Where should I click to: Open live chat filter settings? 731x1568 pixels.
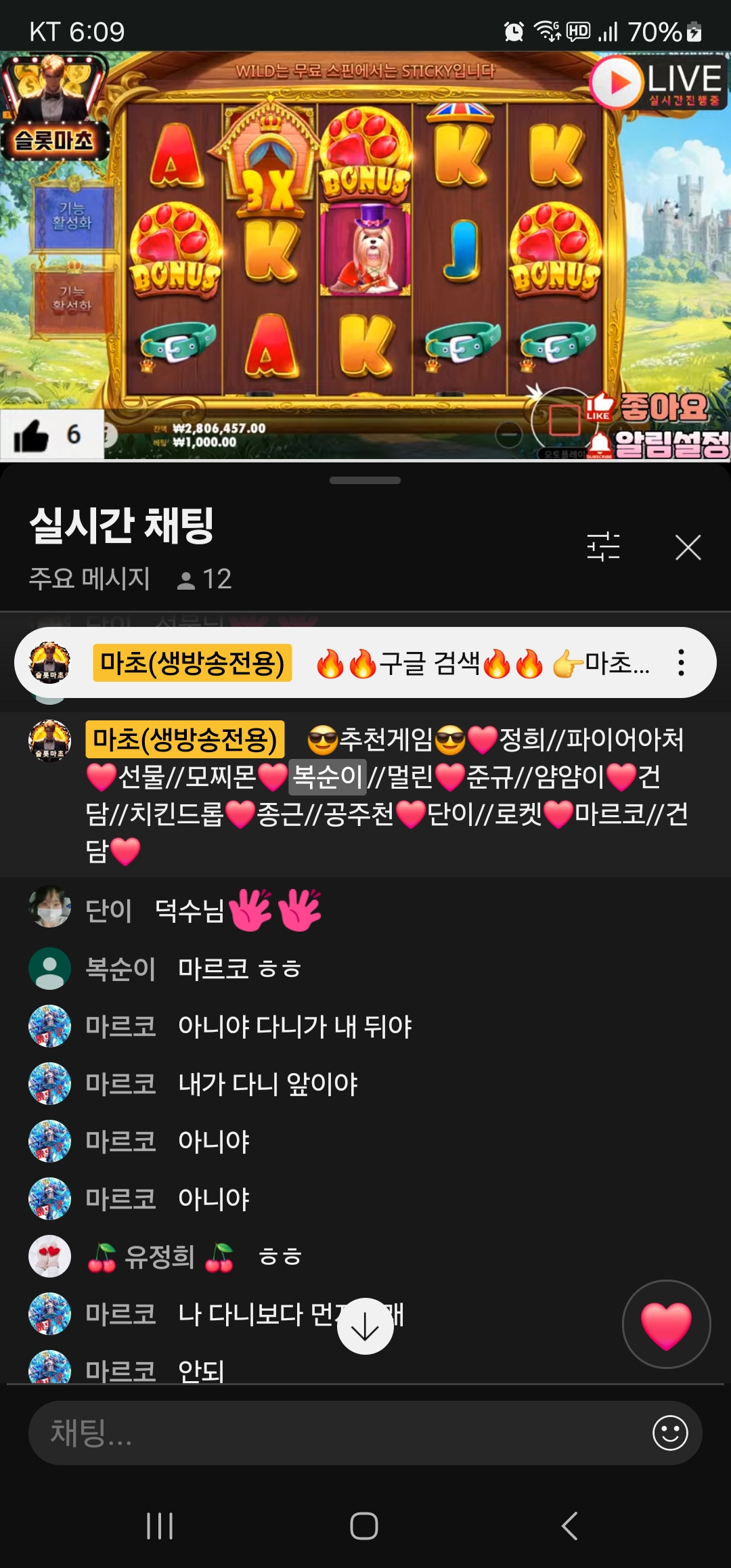603,547
